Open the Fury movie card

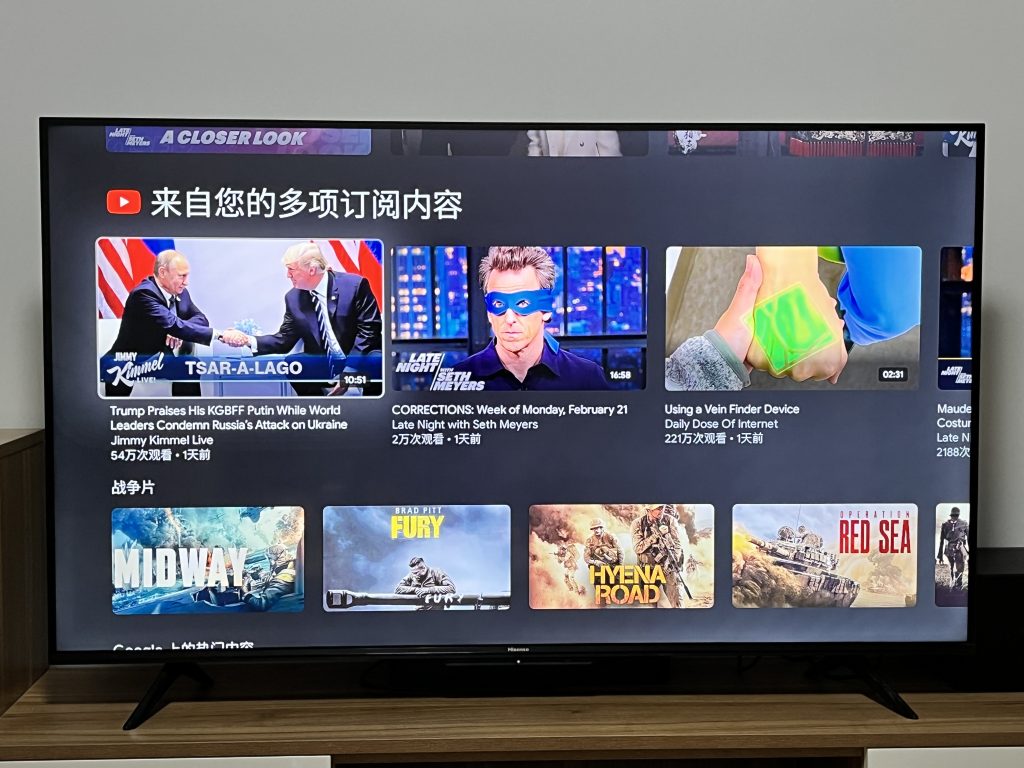(416, 557)
